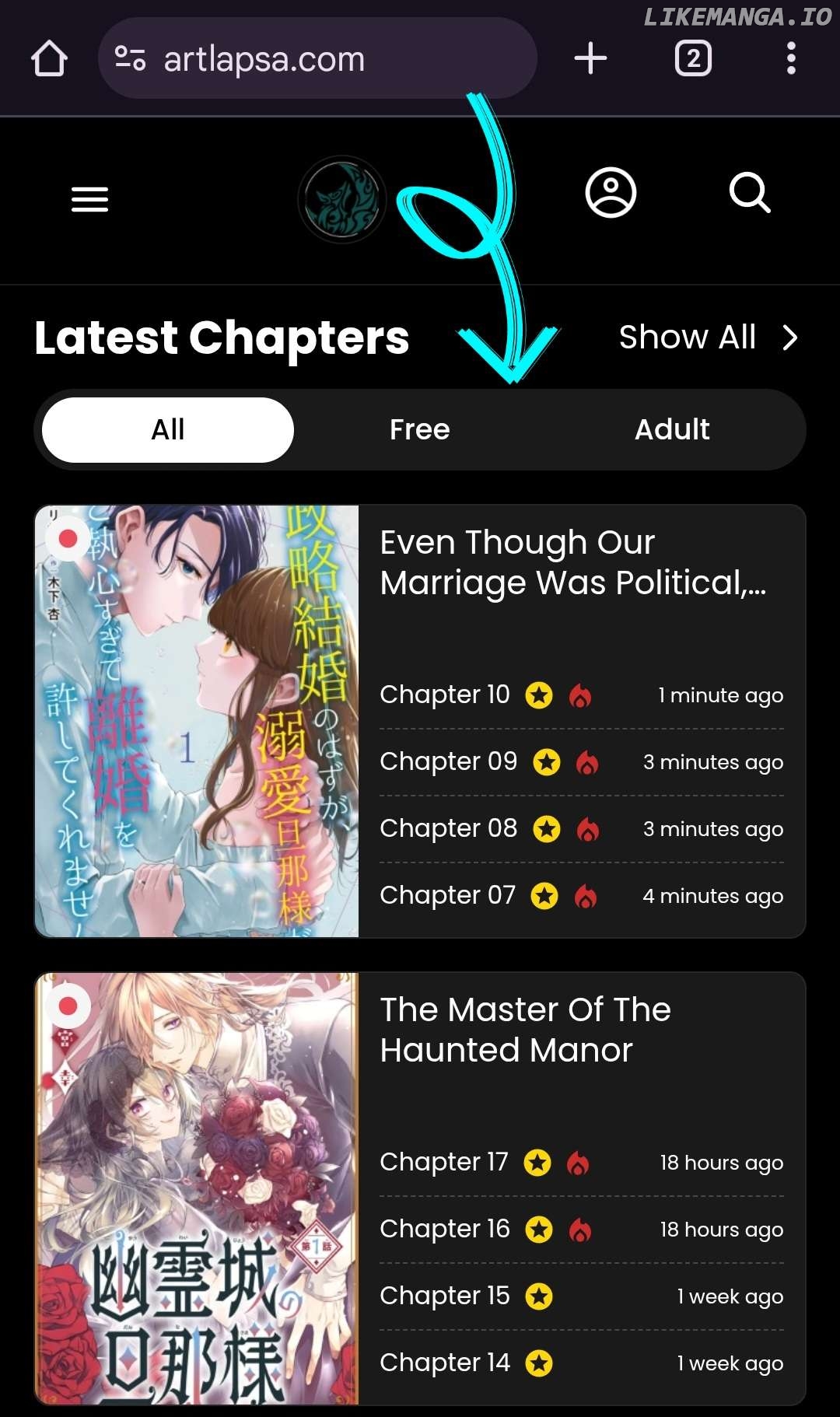Read Chapter 15 of Haunted Manor
This screenshot has height=1417, width=840.
click(444, 1296)
